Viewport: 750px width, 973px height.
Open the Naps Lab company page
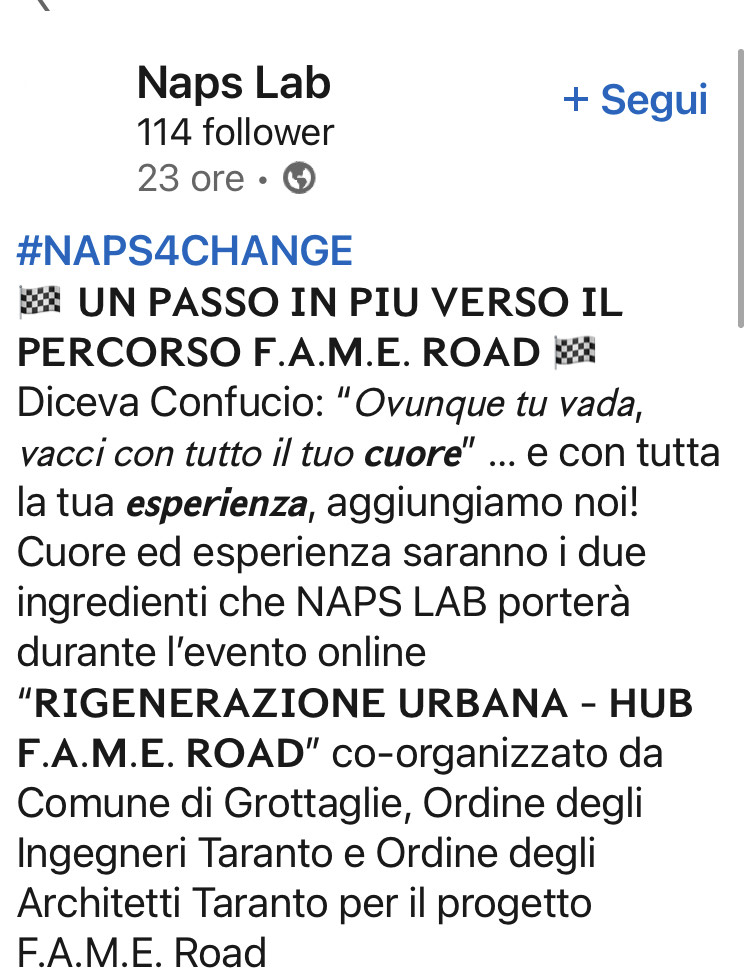[x=233, y=84]
